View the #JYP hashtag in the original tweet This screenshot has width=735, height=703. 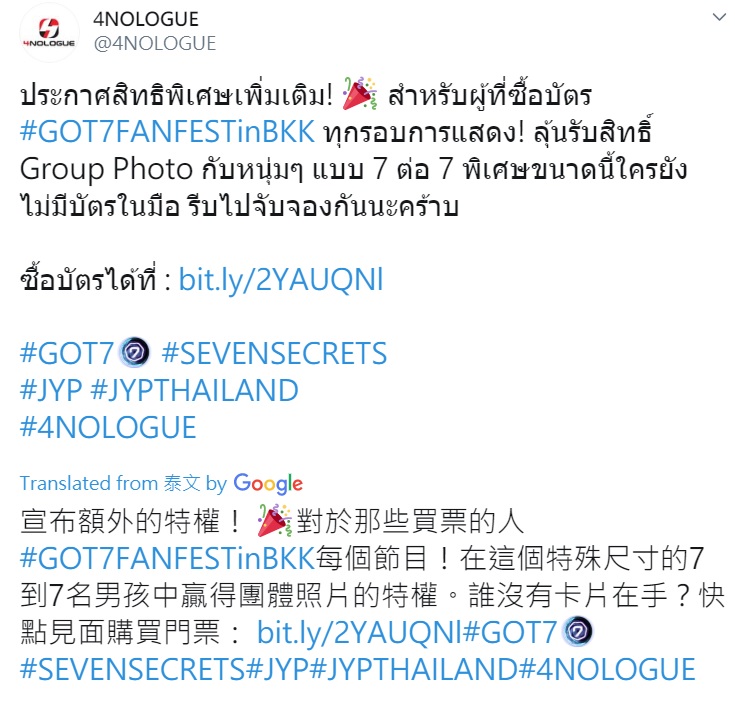[x=51, y=390]
